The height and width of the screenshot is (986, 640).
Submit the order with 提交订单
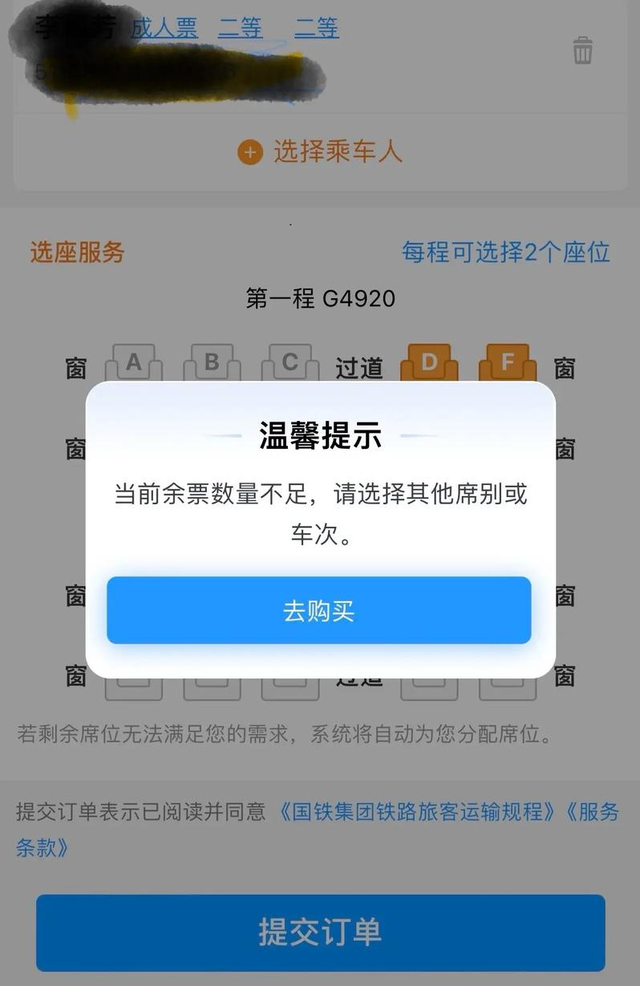[x=320, y=932]
